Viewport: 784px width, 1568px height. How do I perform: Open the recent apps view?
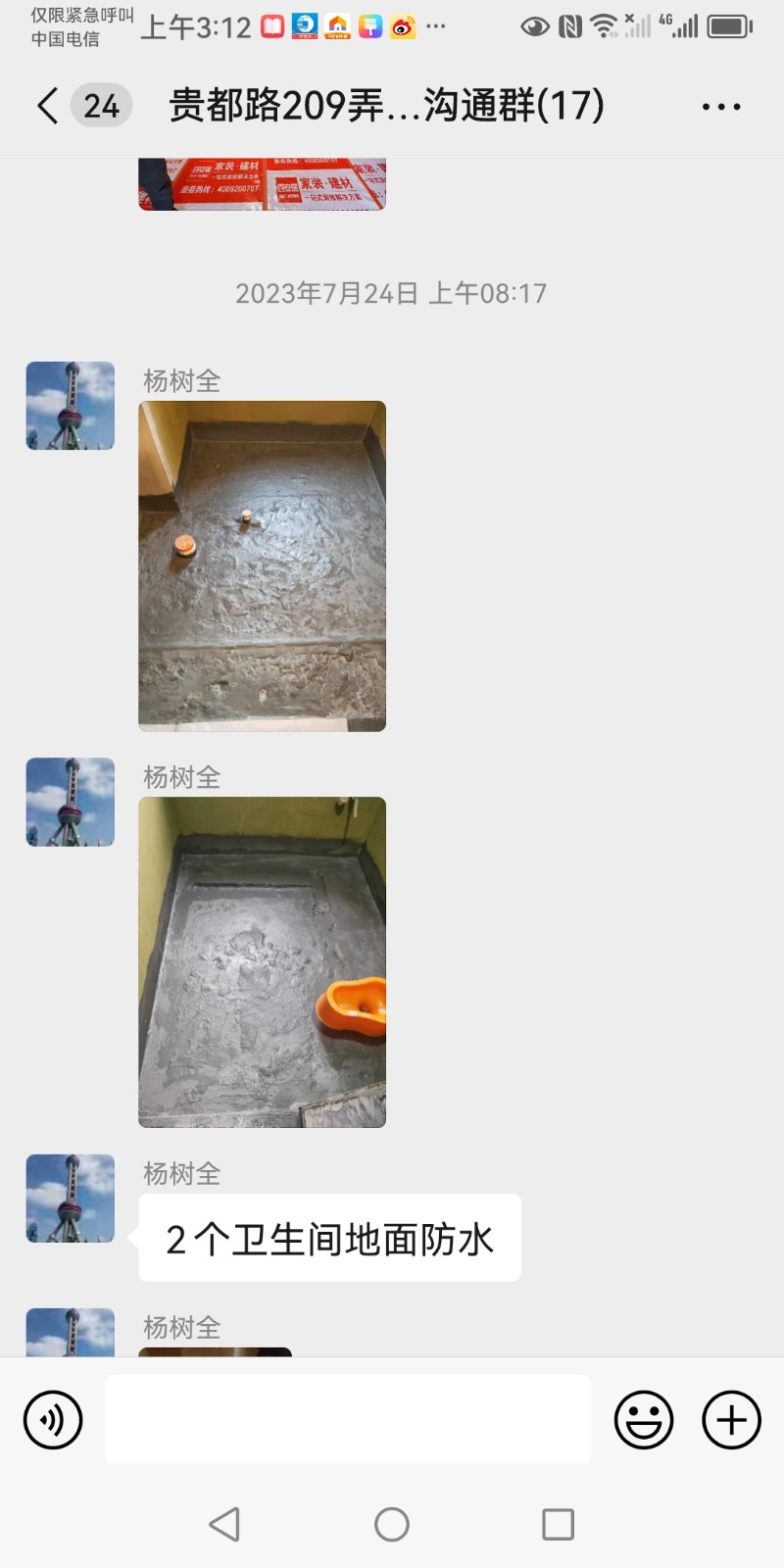tap(558, 1524)
